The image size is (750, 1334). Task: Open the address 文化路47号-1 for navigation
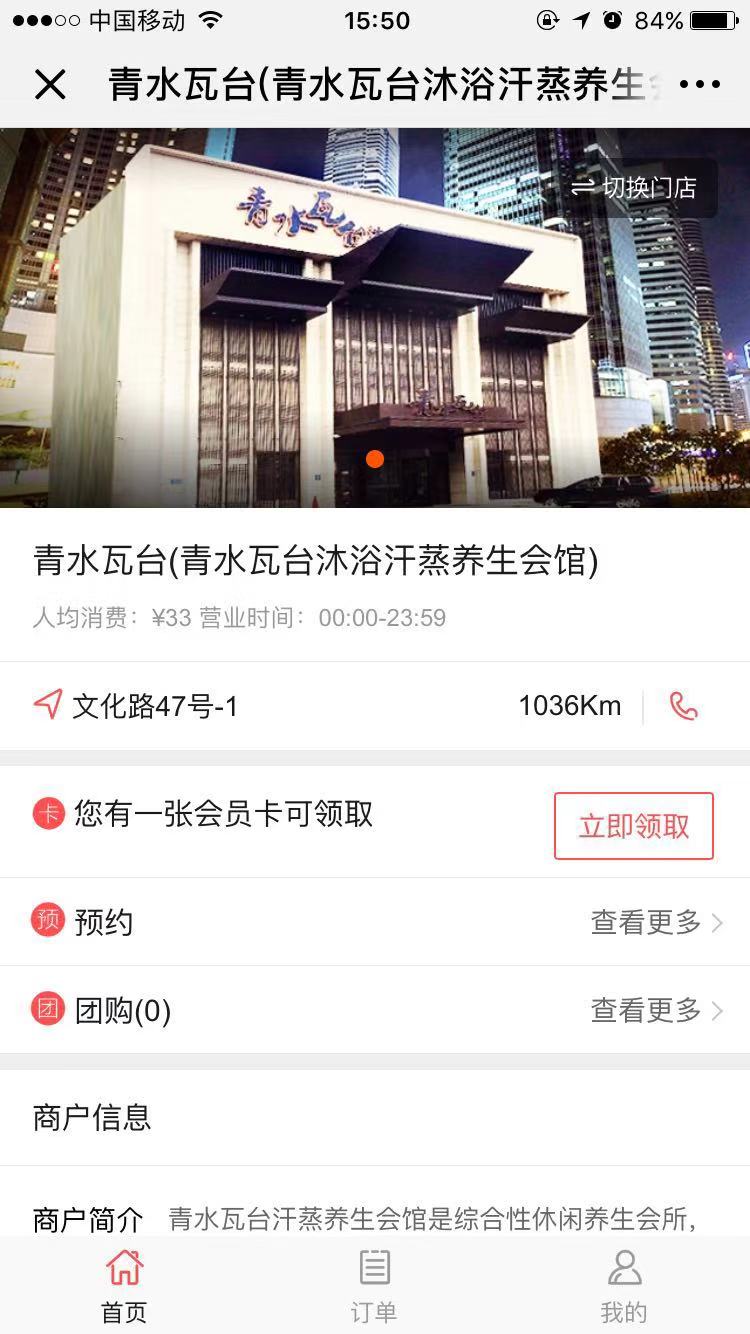[x=155, y=706]
